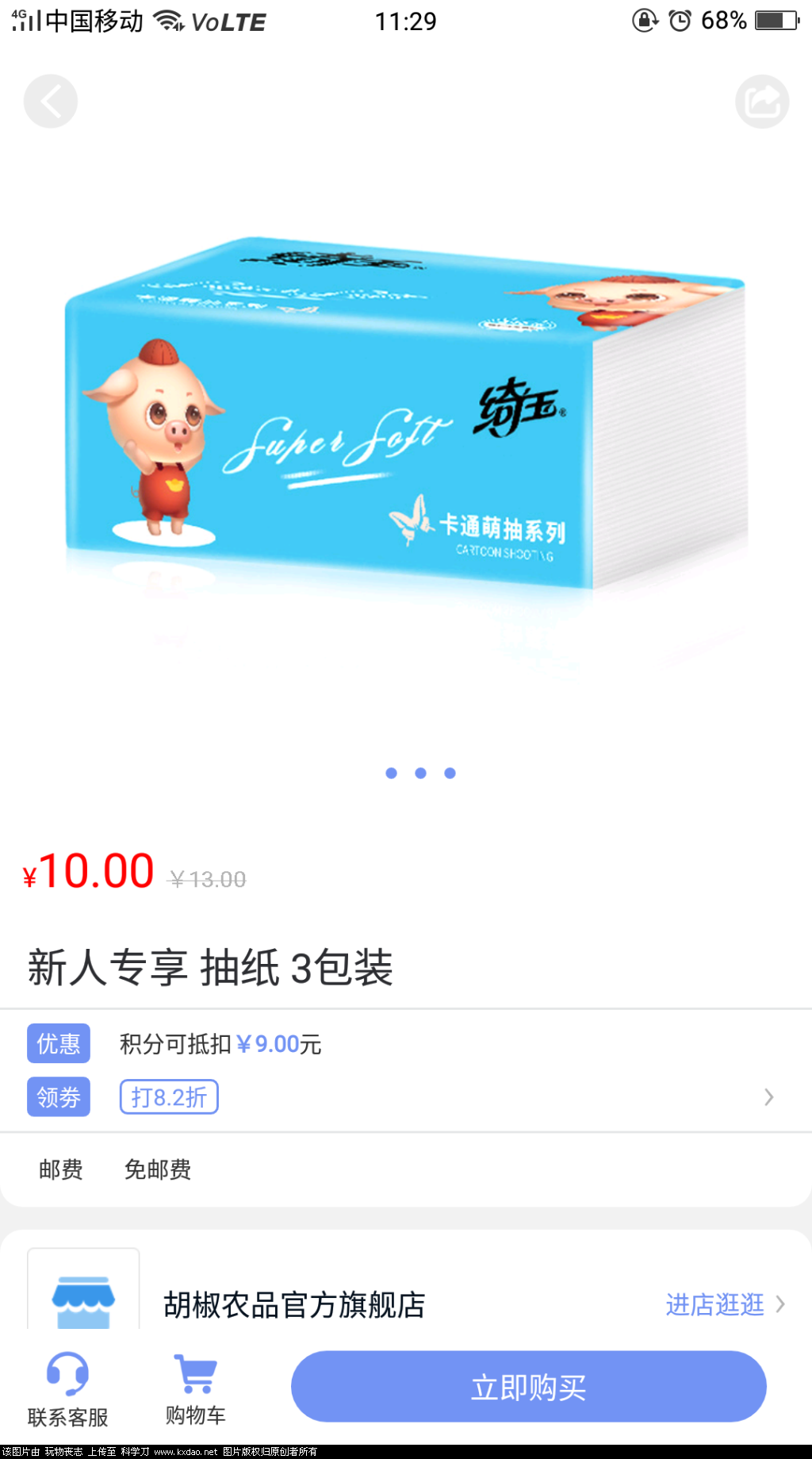Enter the store via 进店逛逛

(723, 1304)
